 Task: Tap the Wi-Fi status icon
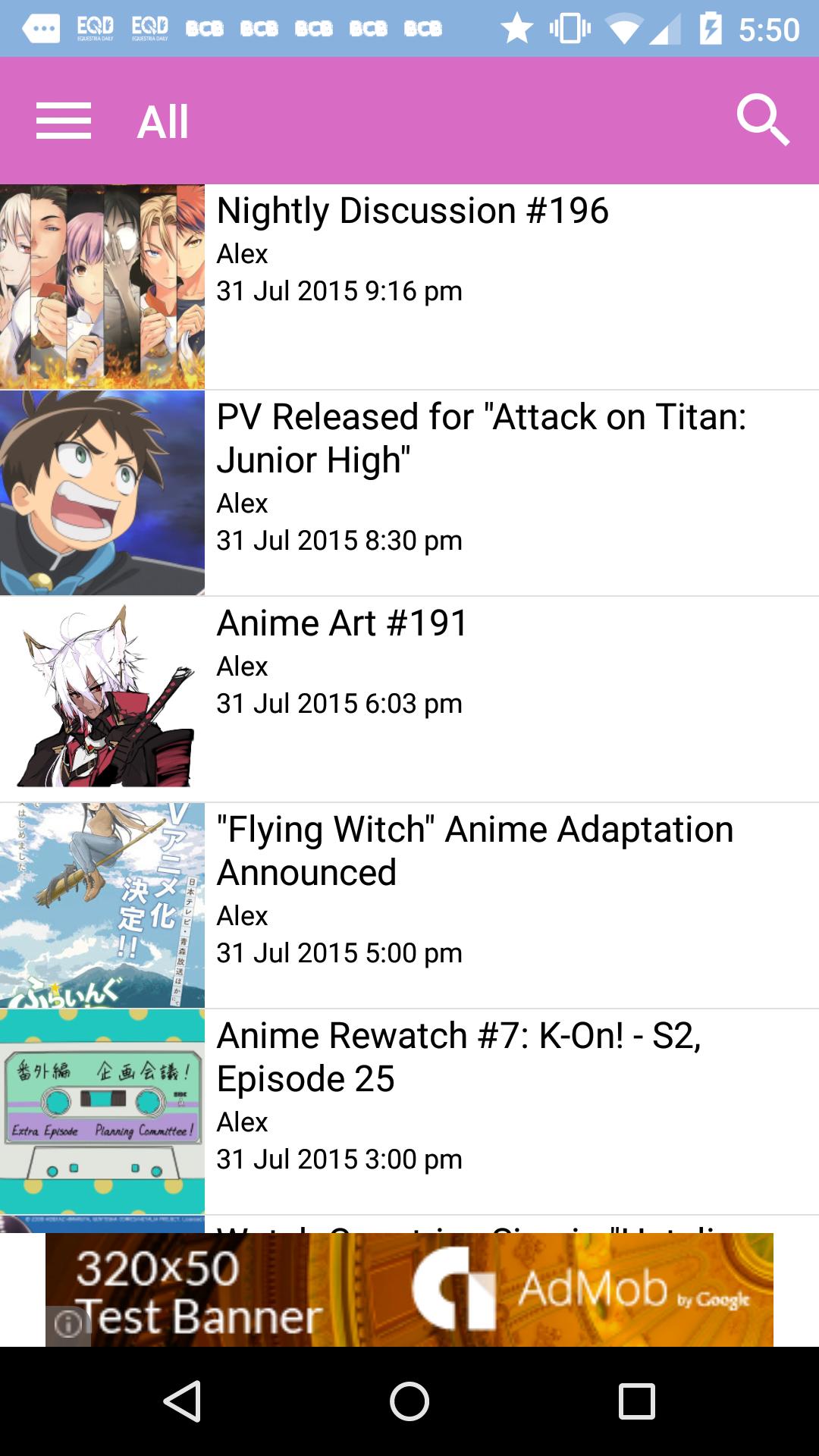pos(623,27)
